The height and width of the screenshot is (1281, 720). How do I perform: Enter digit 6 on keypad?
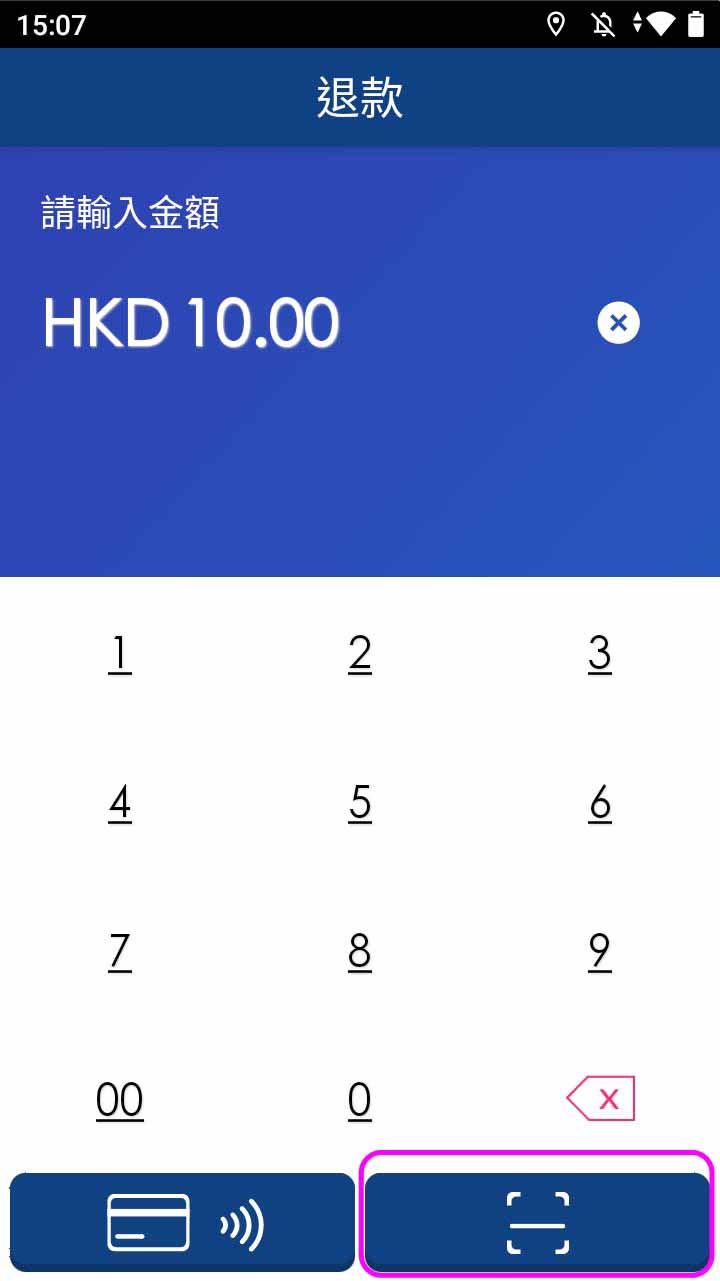click(600, 803)
